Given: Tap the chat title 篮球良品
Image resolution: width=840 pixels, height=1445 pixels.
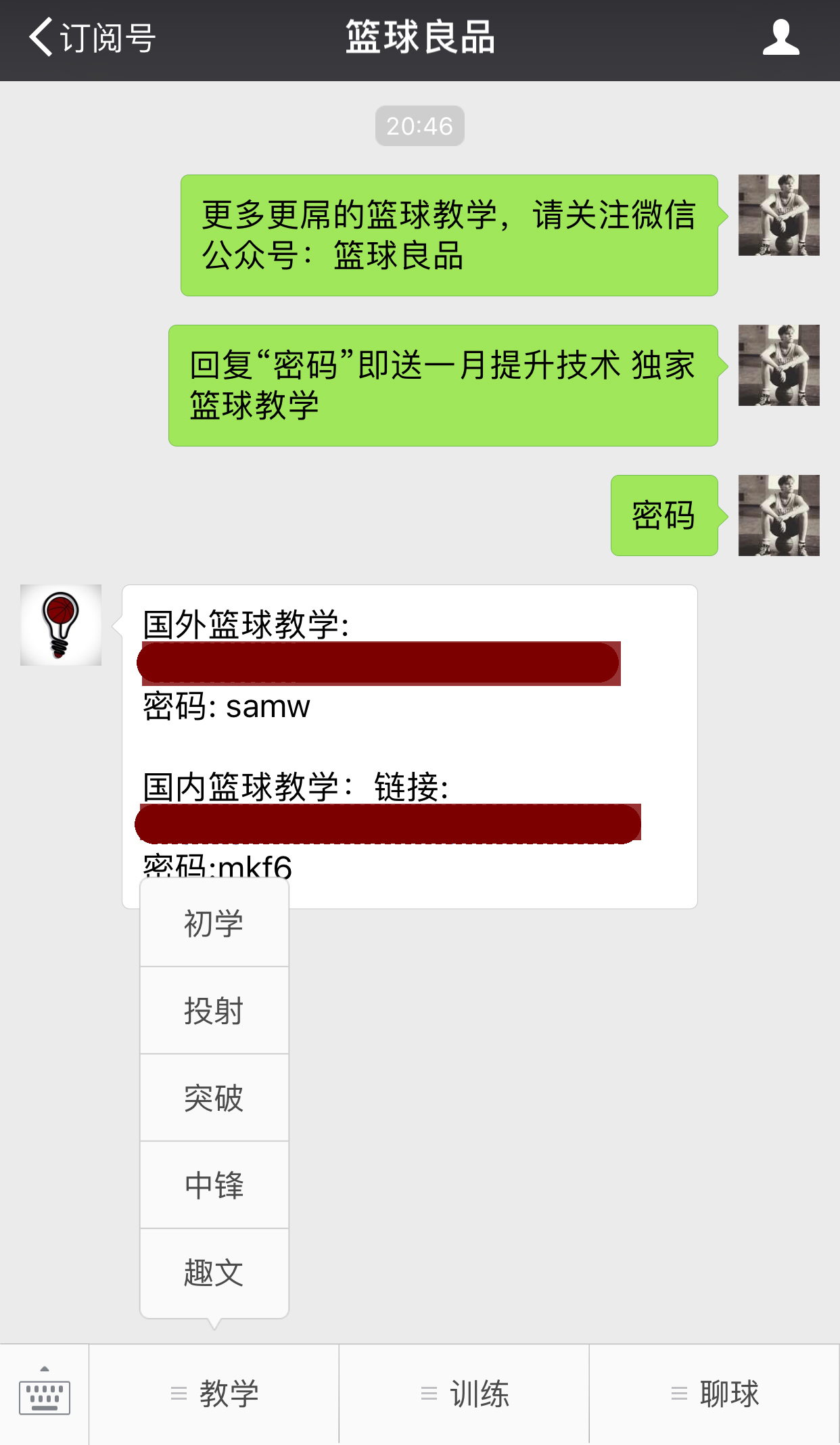Looking at the screenshot, I should pyautogui.click(x=419, y=39).
